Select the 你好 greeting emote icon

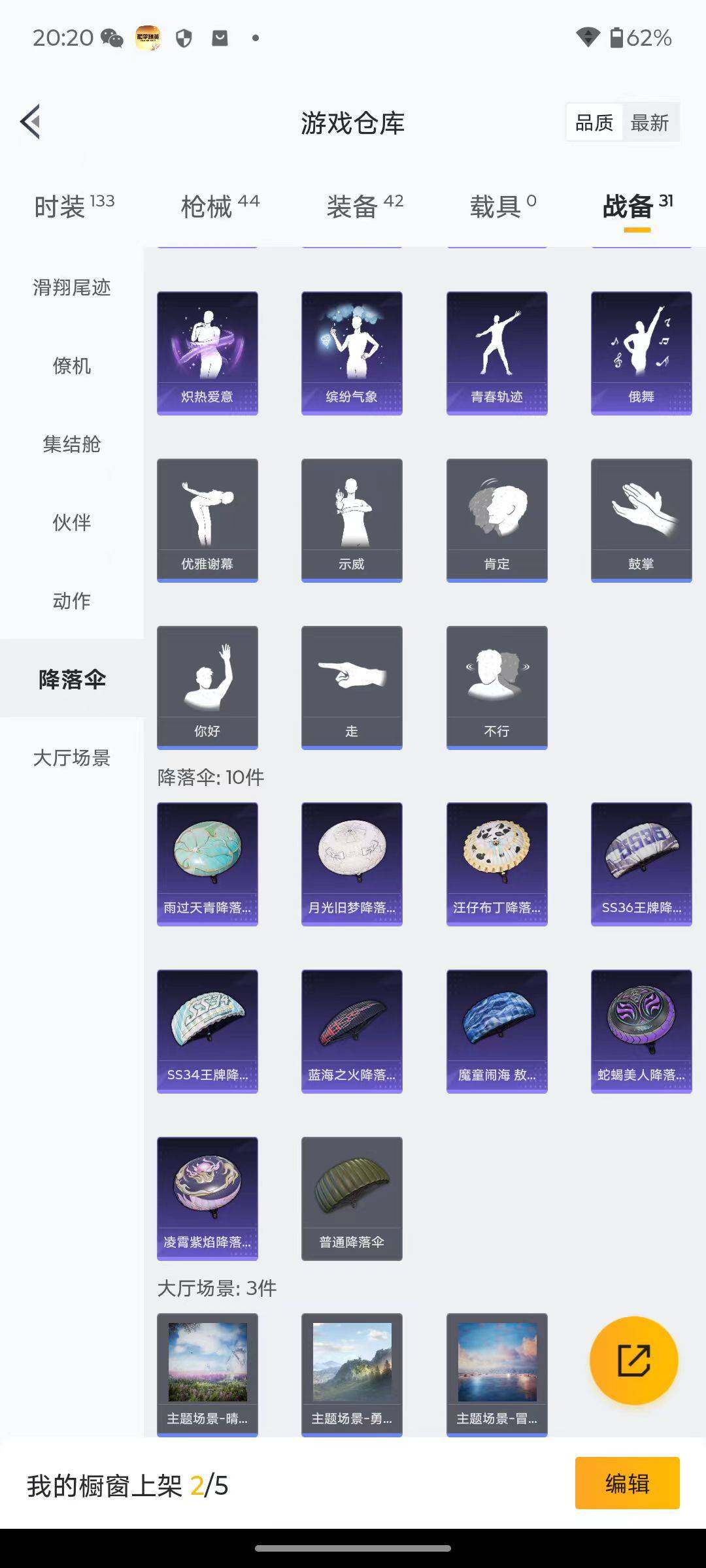pos(207,685)
